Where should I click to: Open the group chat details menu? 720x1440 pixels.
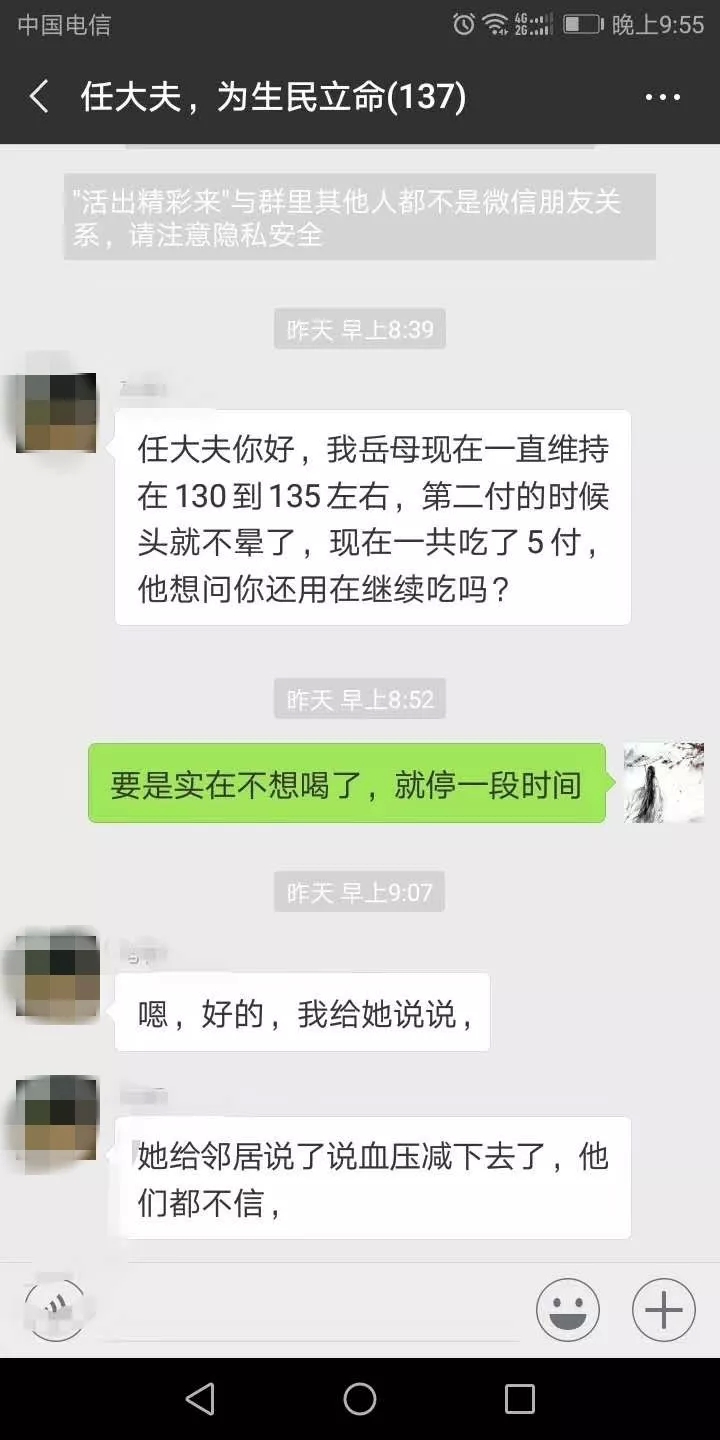[x=662, y=97]
